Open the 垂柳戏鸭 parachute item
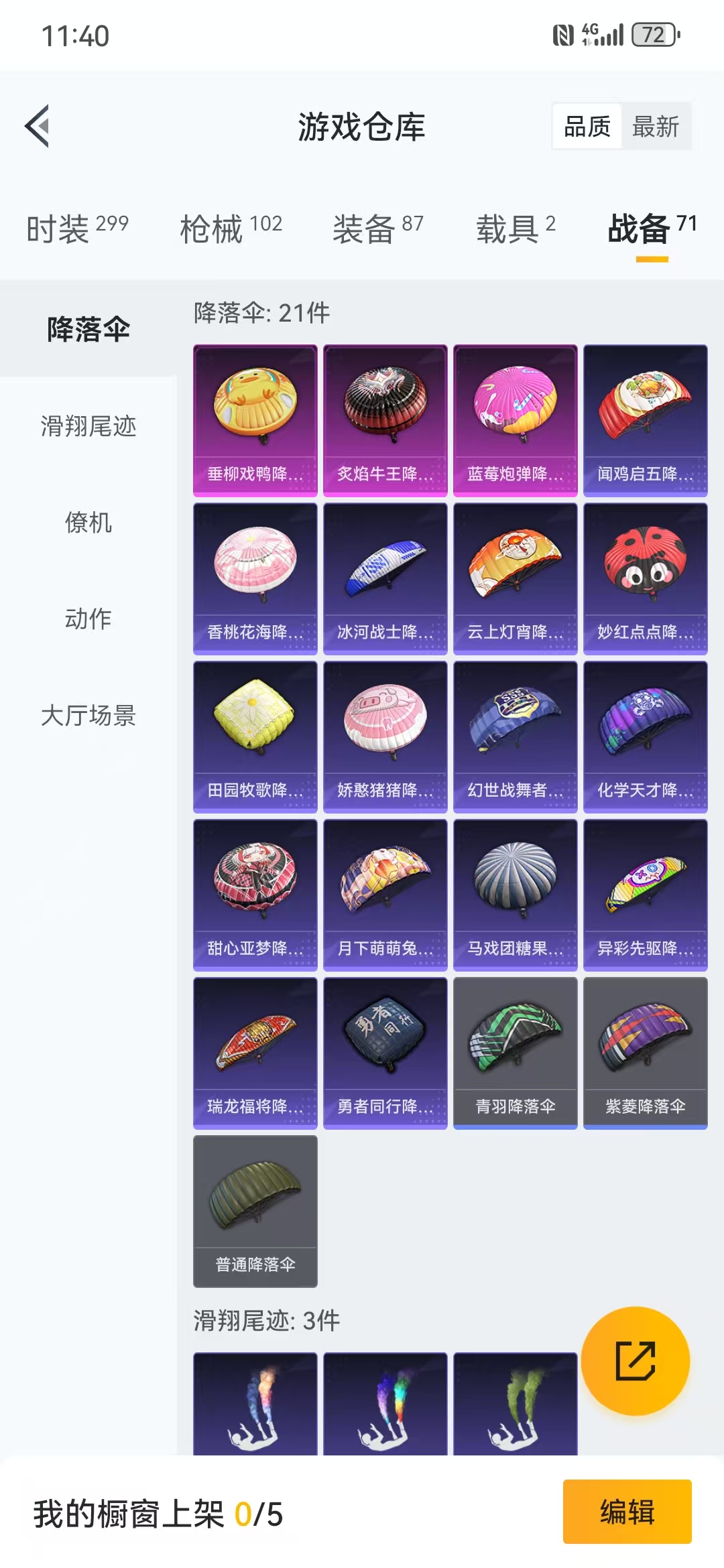Image resolution: width=724 pixels, height=1568 pixels. click(255, 420)
